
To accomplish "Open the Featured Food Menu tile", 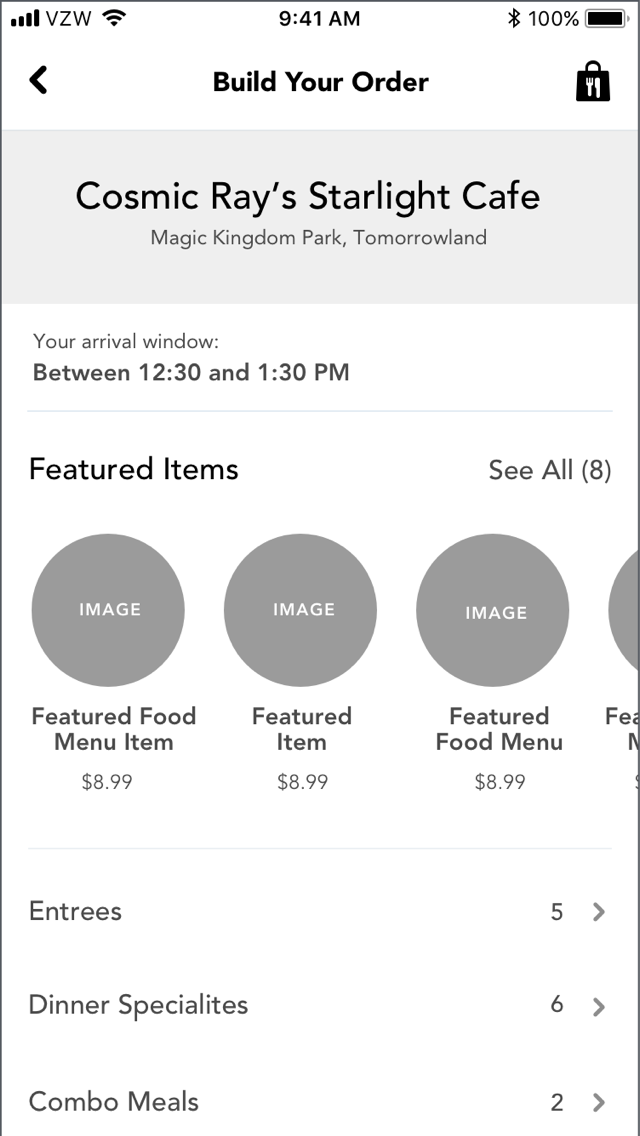I will click(x=492, y=610).
